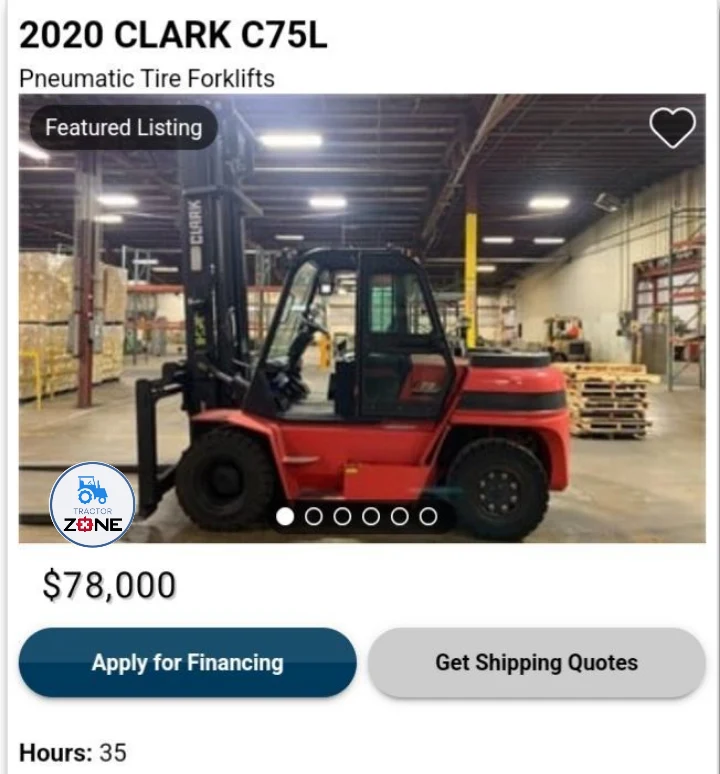Jump to the last photo indicator dot
Screen dimensions: 720x774
(428, 516)
